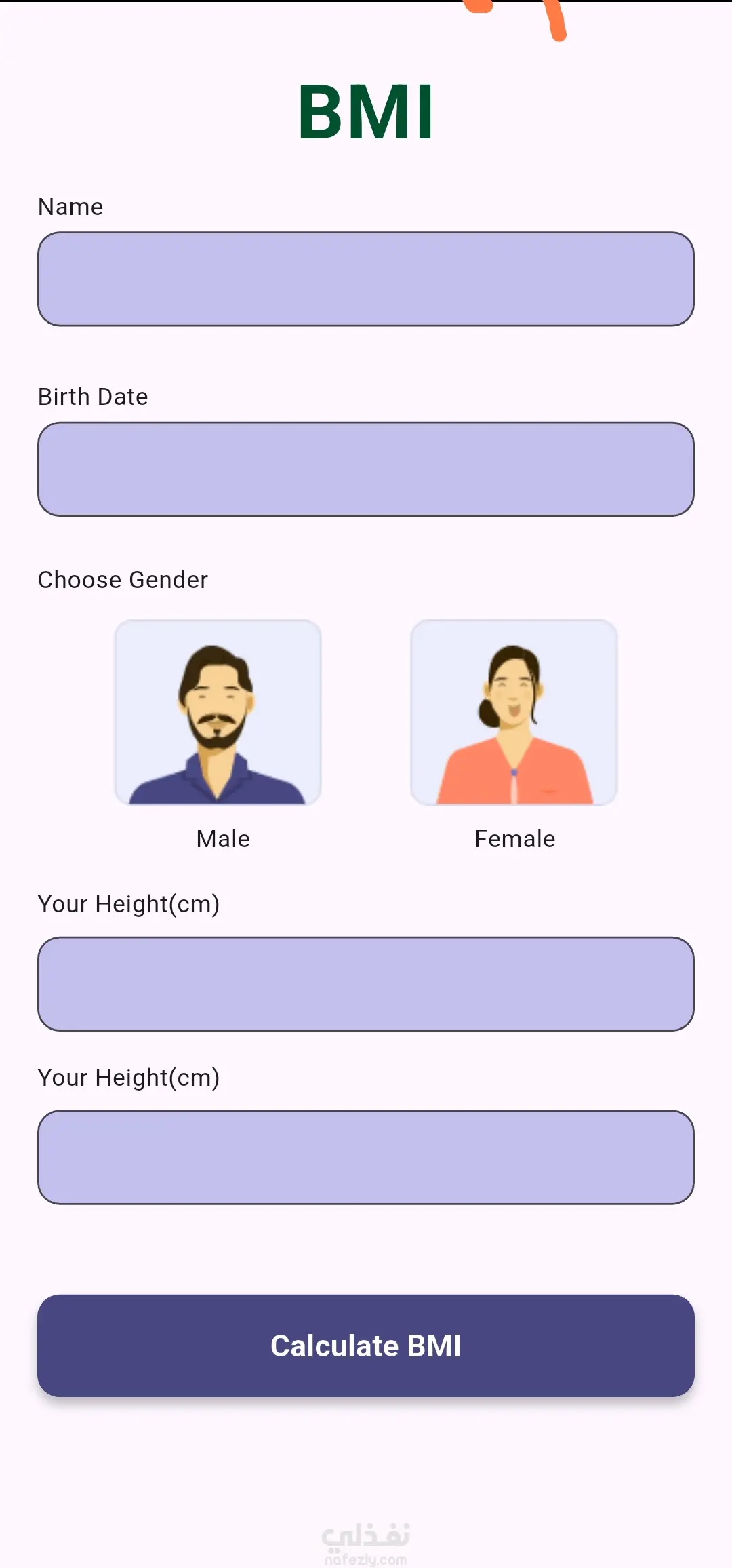Hit the Calculate BMI button
Viewport: 732px width, 1568px height.
point(366,1346)
